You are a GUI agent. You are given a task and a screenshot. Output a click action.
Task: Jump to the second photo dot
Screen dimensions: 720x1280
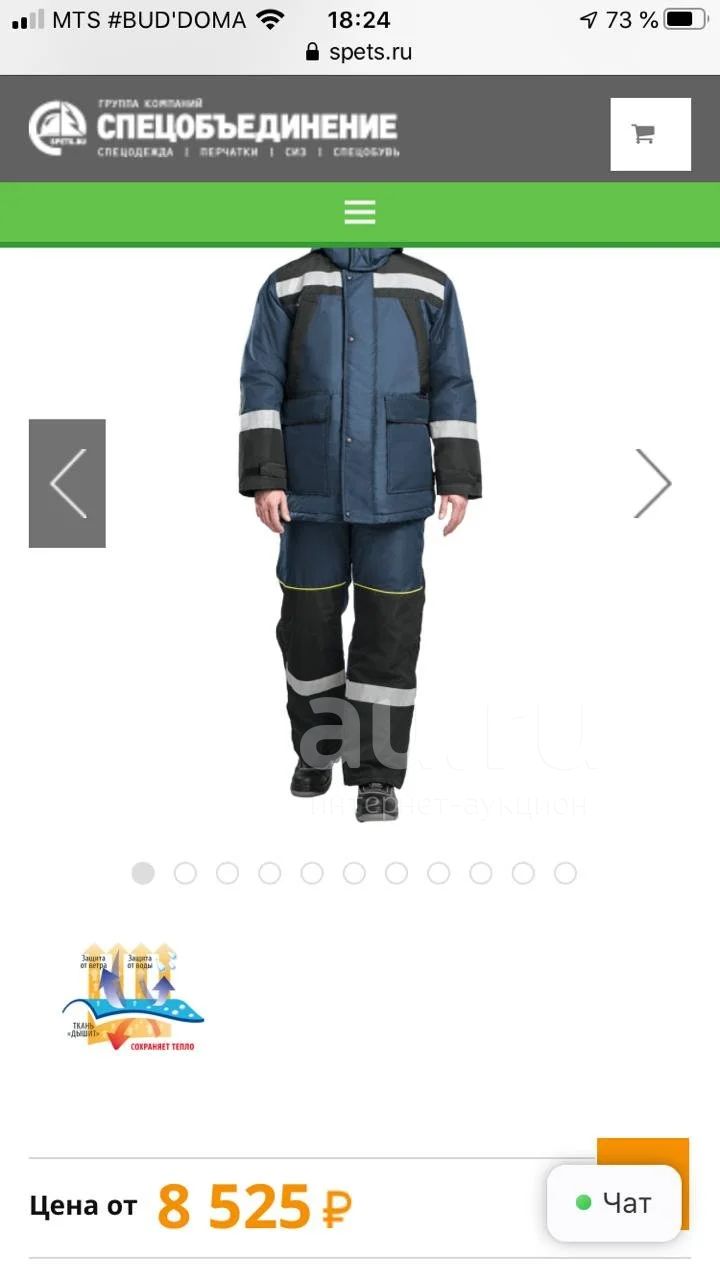tap(185, 873)
